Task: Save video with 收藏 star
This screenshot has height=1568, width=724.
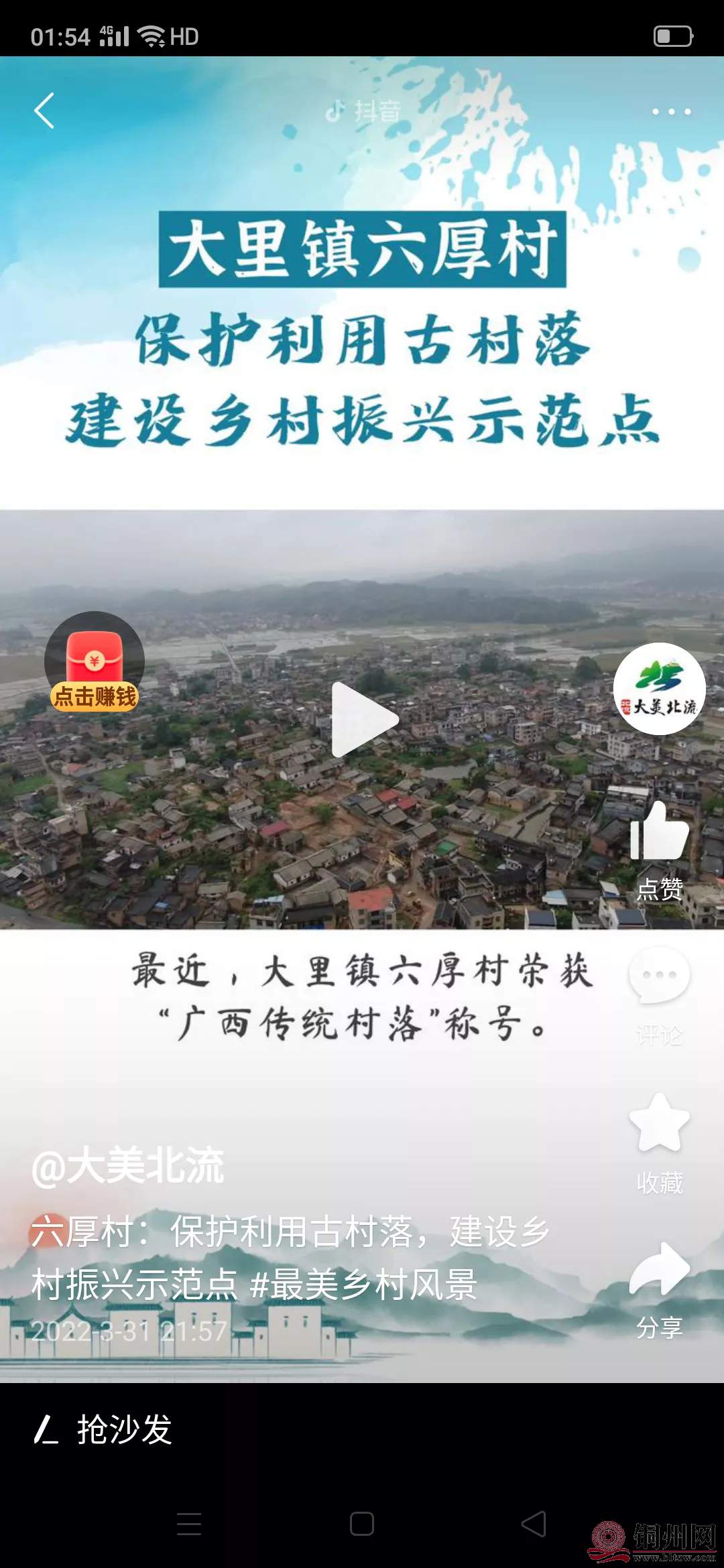Action: coord(659,1124)
